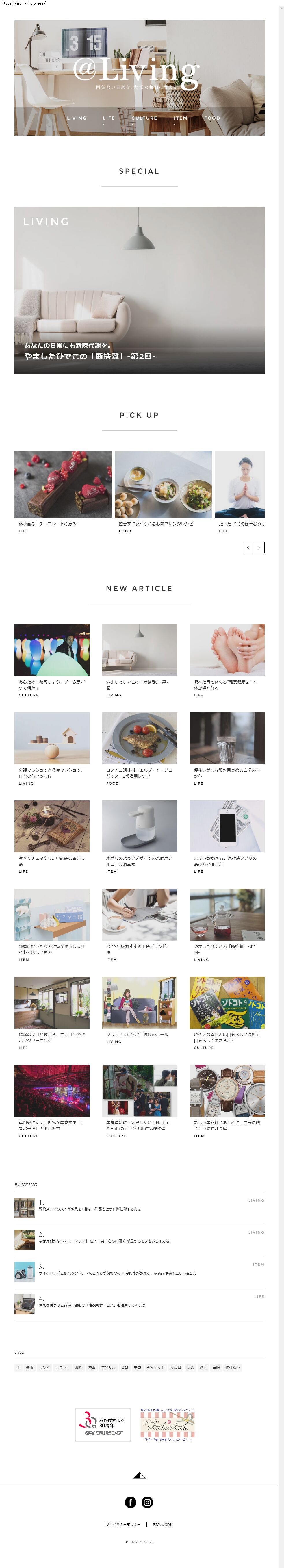Filter by the ダイエット tag

(x=155, y=1367)
